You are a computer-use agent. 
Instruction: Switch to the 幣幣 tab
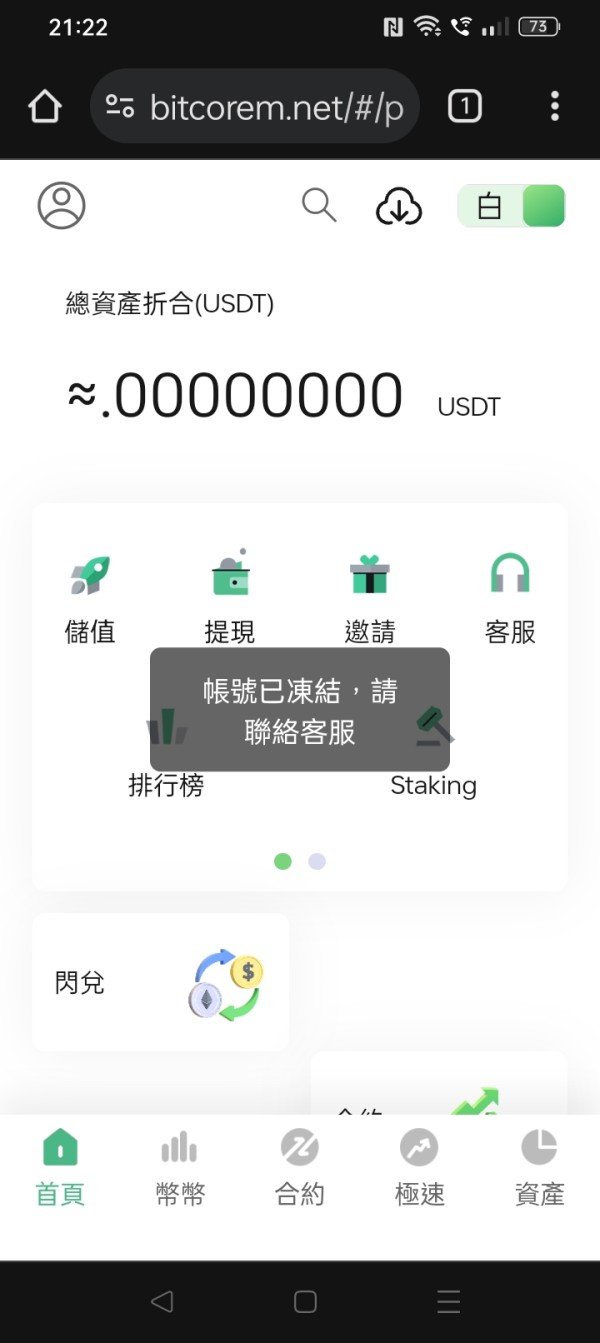[180, 1168]
